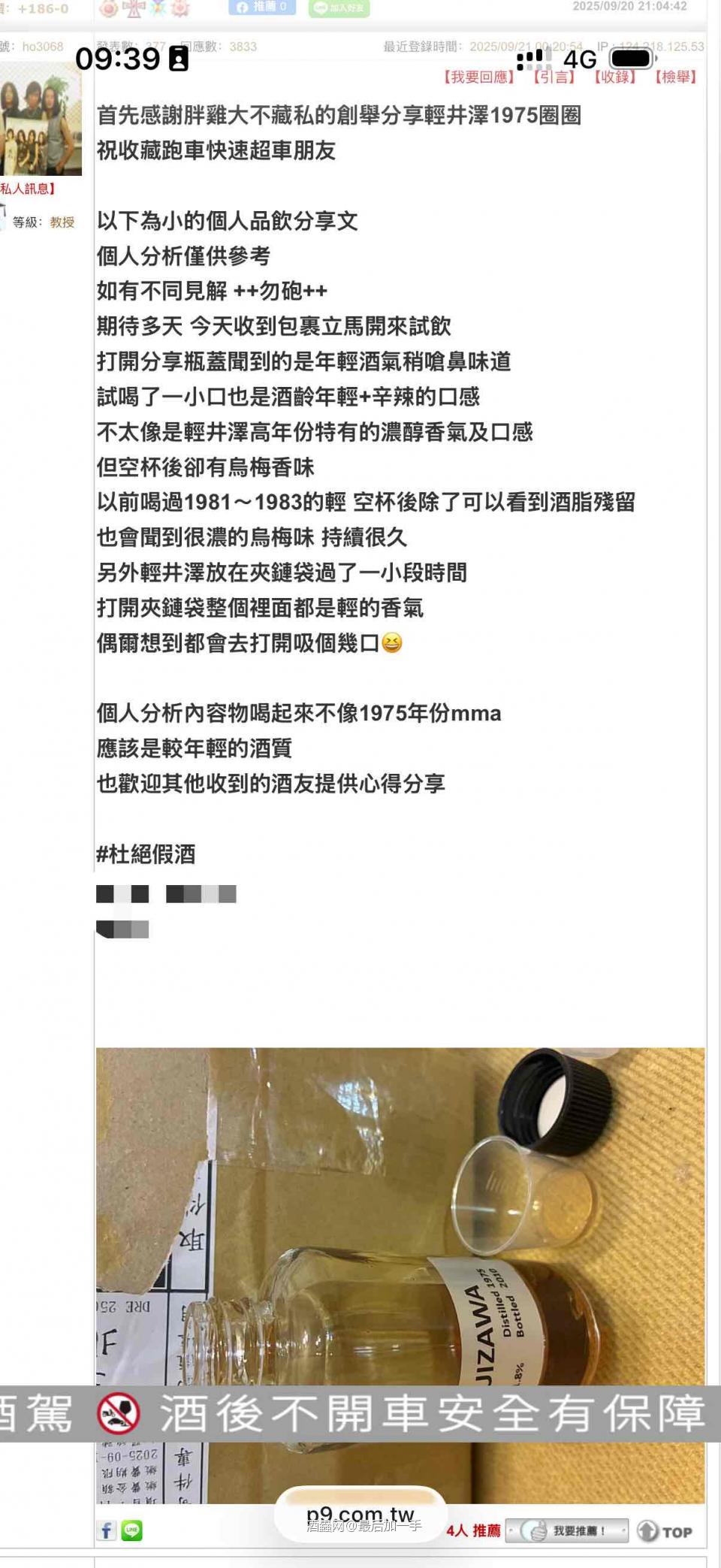Jump back up with the TOP button

pyautogui.click(x=665, y=1531)
